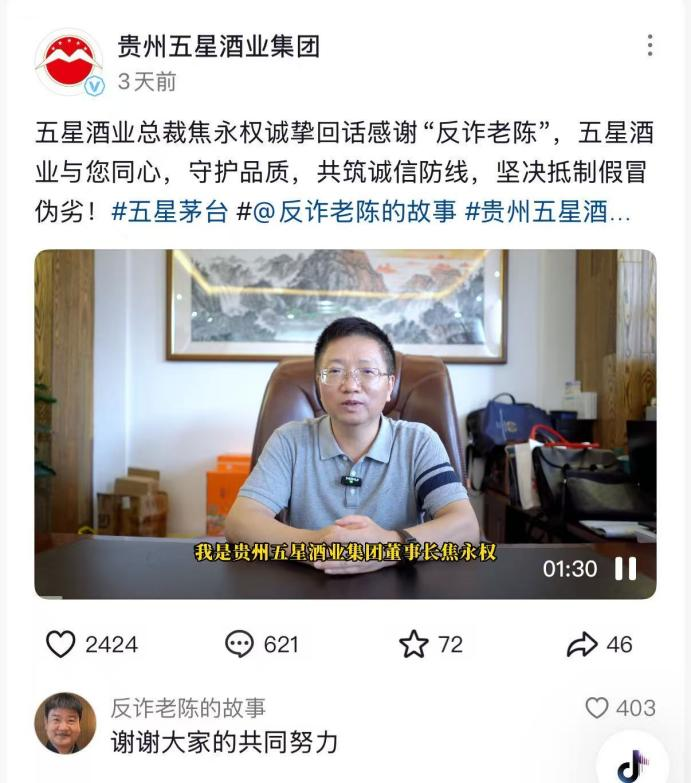The width and height of the screenshot is (691, 783).
Task: Open the 焦永权 video in full view
Action: click(345, 420)
